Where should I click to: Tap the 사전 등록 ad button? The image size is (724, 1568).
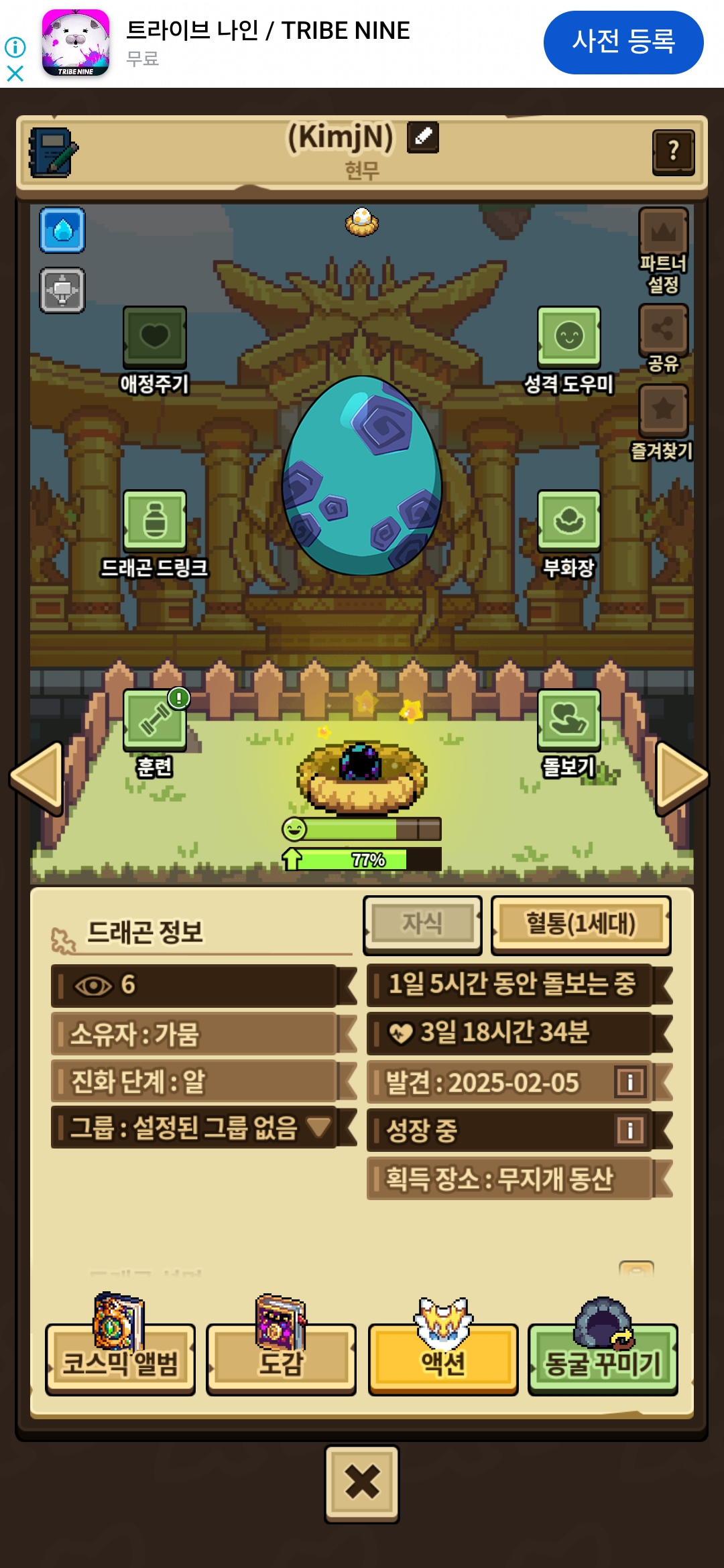pos(623,42)
